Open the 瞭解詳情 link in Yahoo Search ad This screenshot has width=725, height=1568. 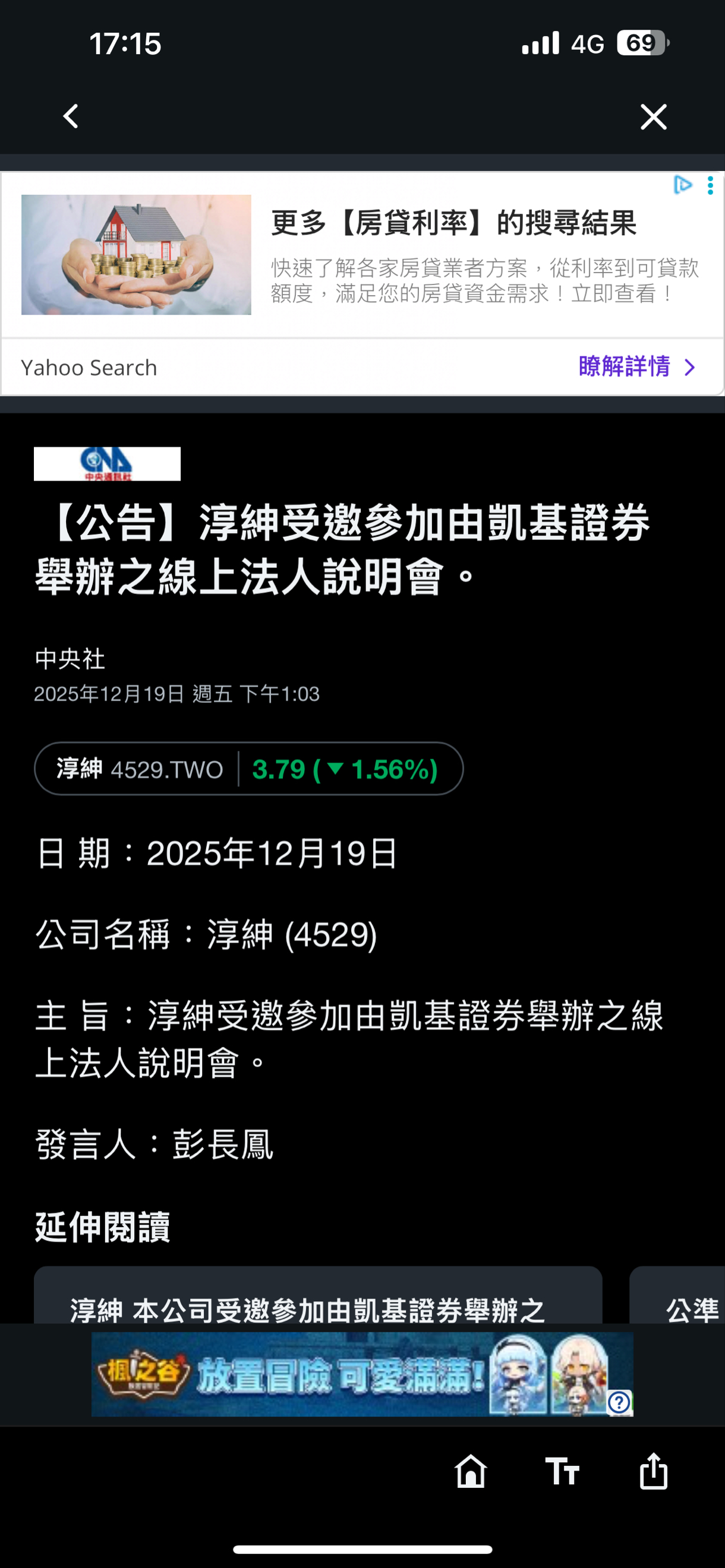click(635, 367)
